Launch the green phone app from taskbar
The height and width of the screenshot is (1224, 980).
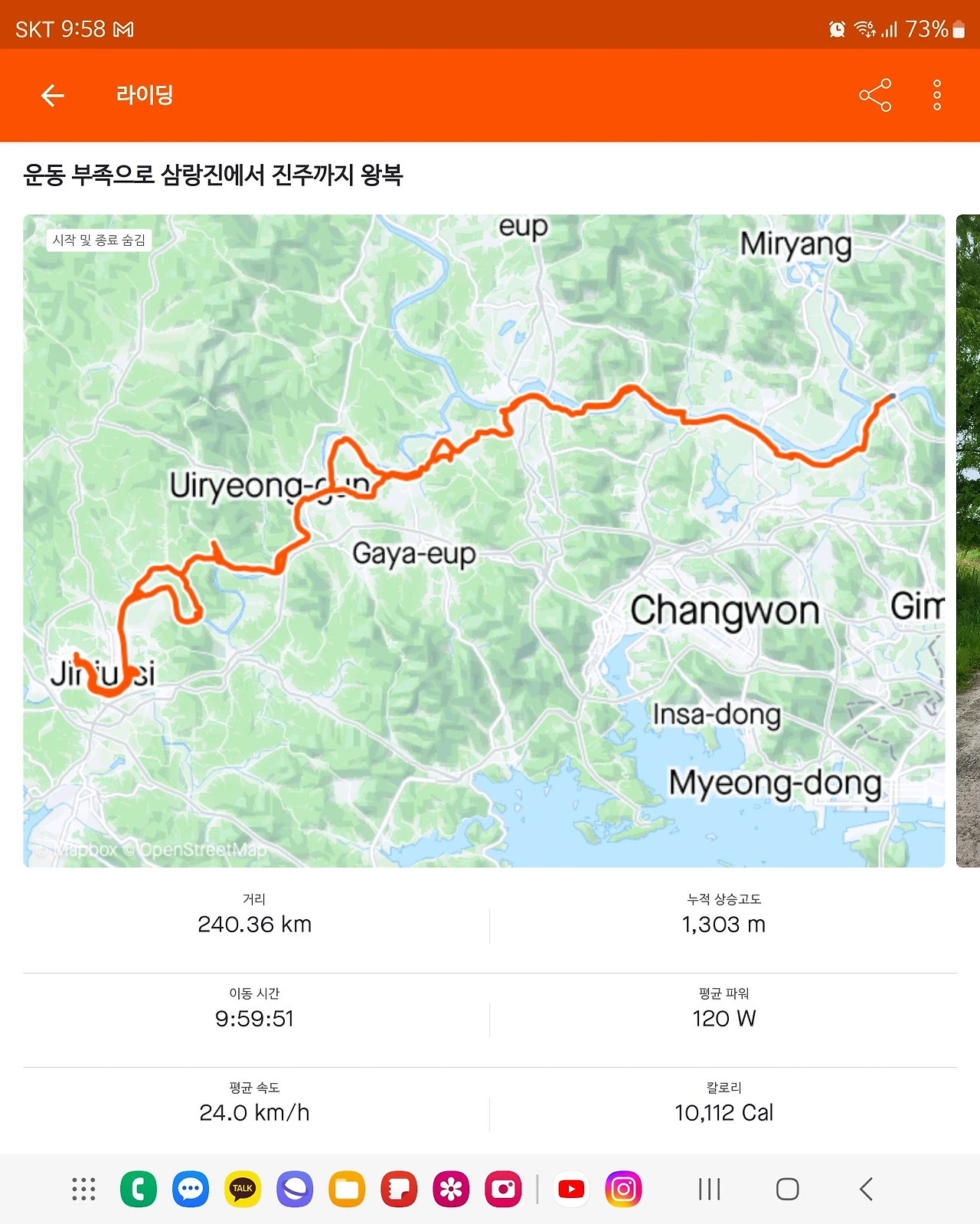point(139,1190)
